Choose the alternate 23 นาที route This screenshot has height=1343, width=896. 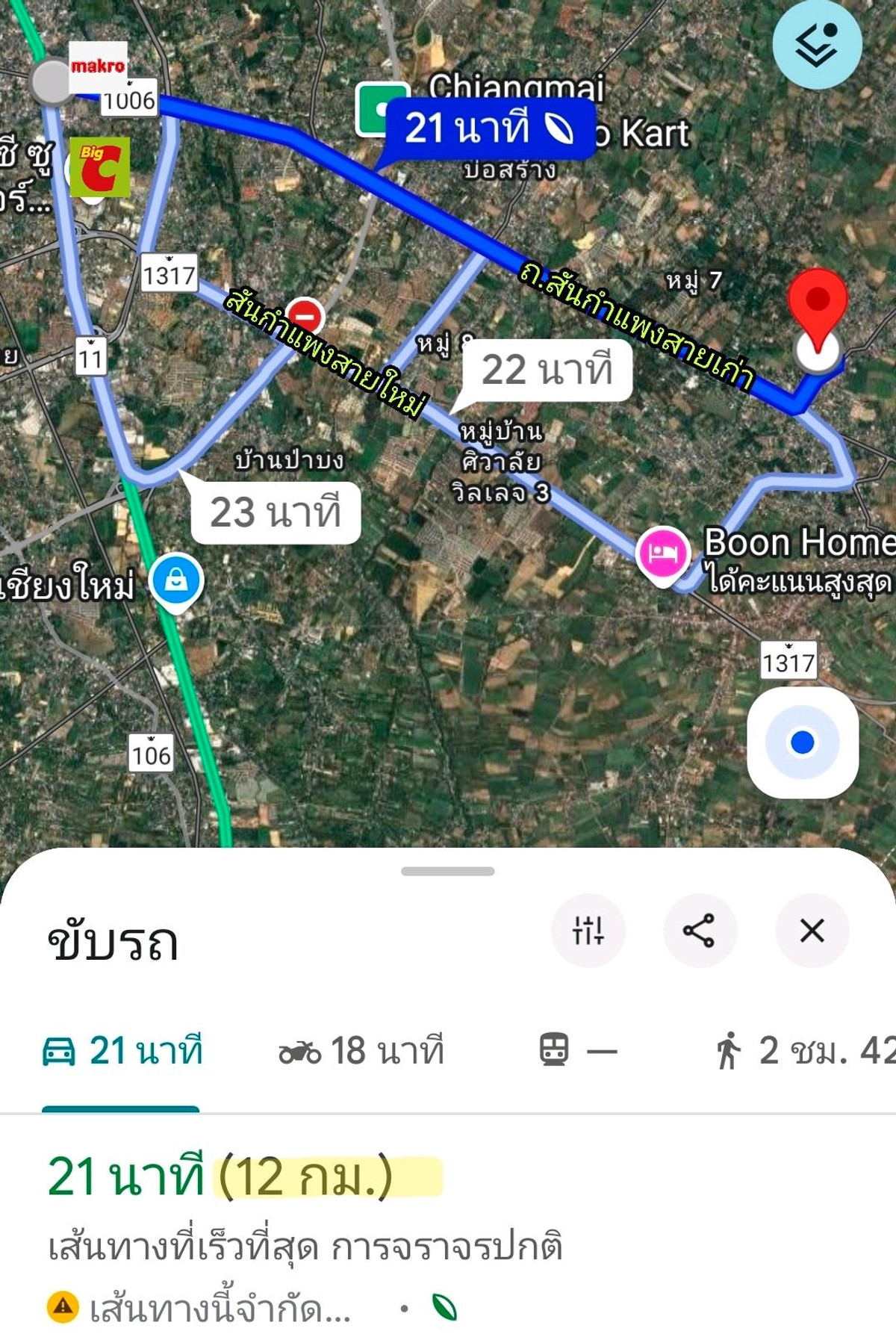[276, 513]
